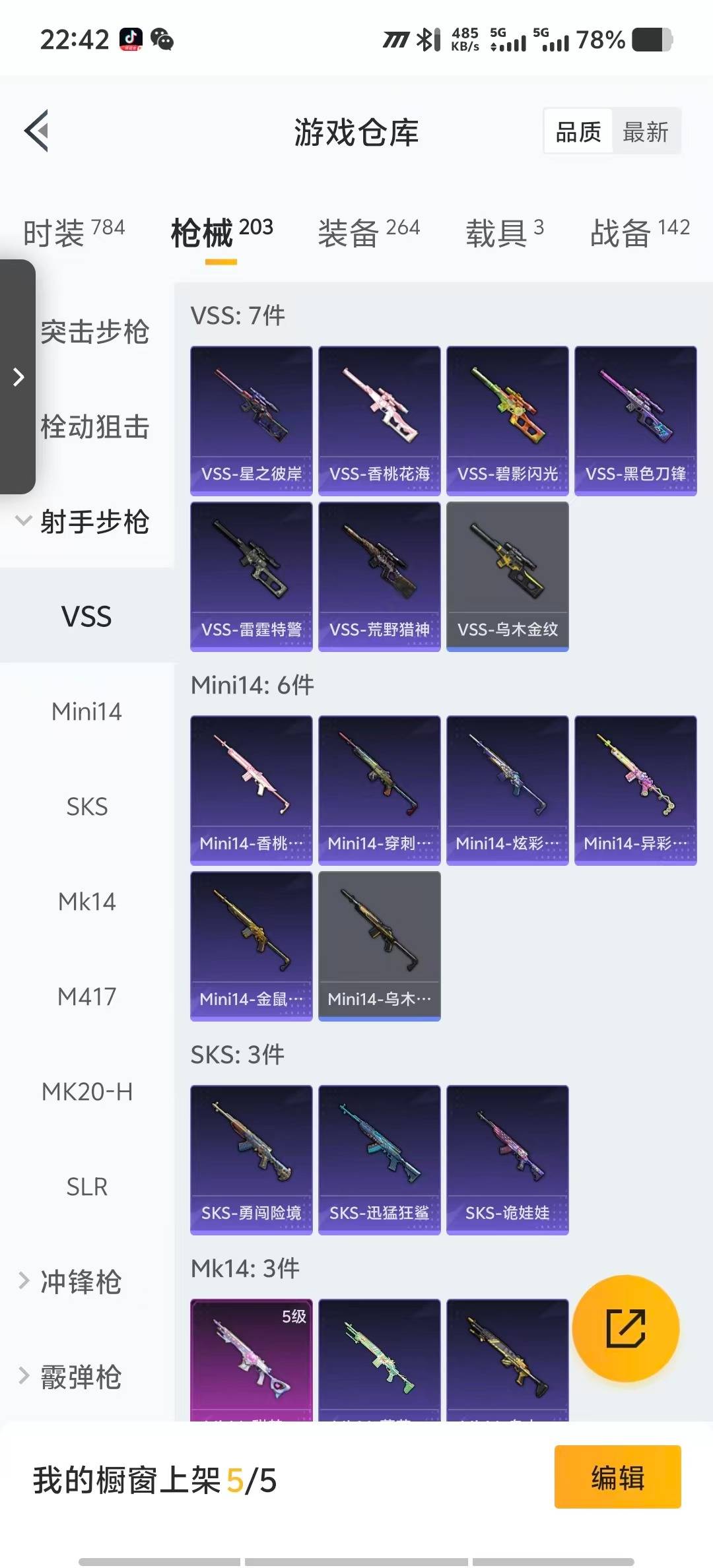Open the VSS-乌木金纹 item
The image size is (713, 1568).
507,576
